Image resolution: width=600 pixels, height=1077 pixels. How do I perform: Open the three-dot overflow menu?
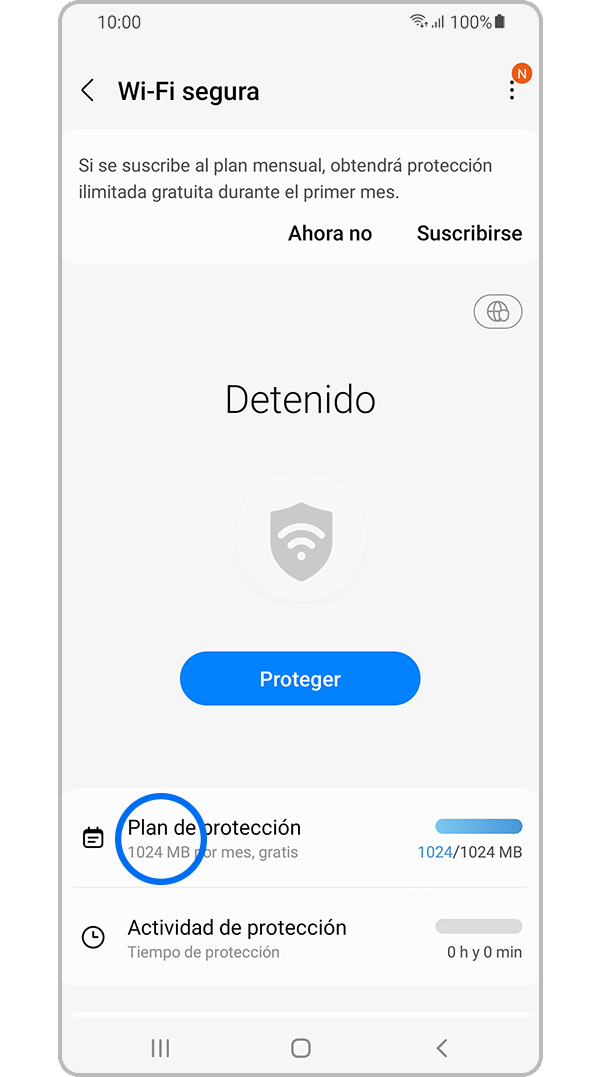tap(512, 91)
